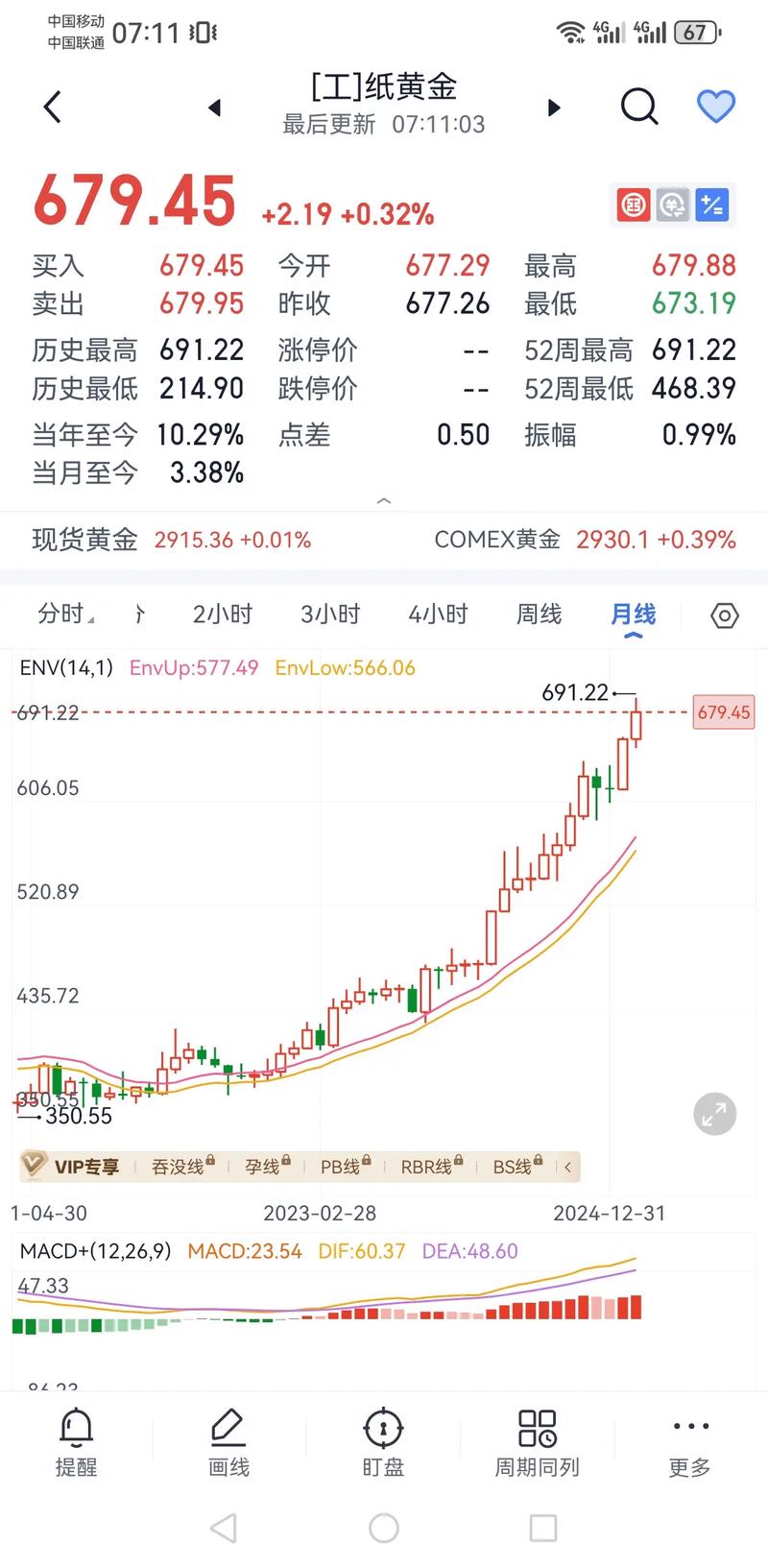Image resolution: width=768 pixels, height=1568 pixels.
Task: Select the 3小时 chart period
Action: click(x=329, y=615)
